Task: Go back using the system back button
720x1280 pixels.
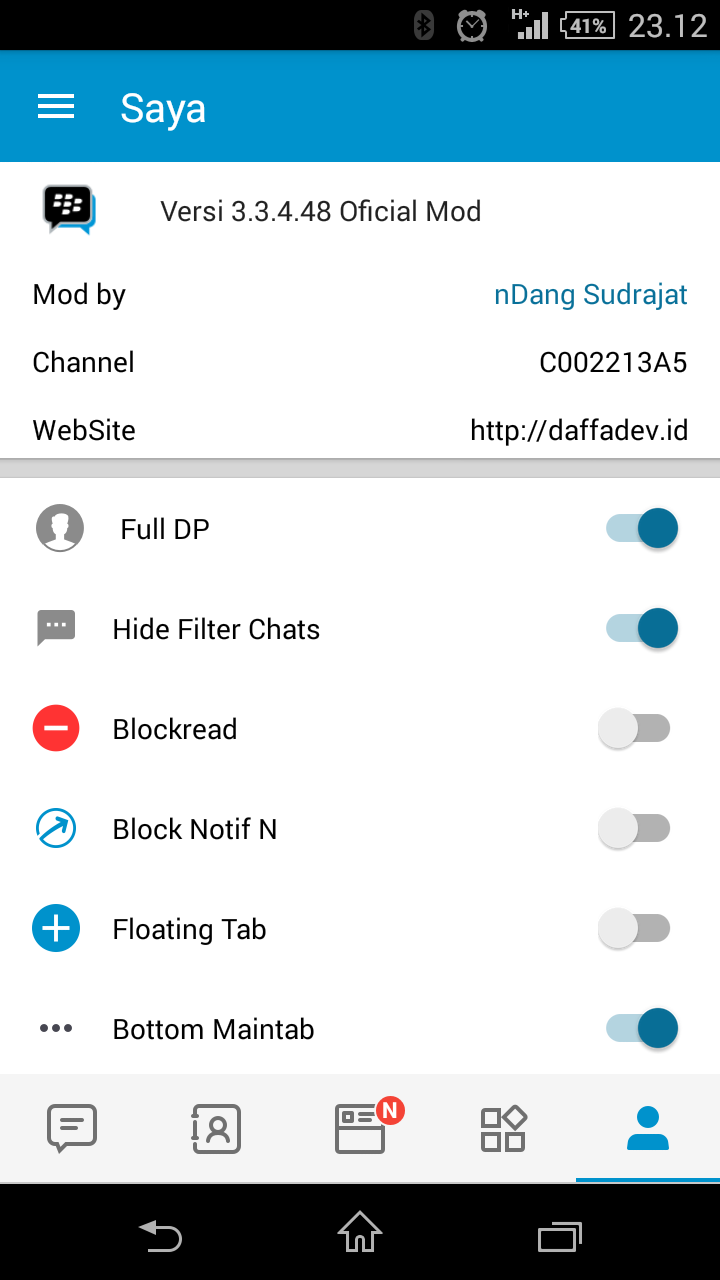Action: (160, 1236)
